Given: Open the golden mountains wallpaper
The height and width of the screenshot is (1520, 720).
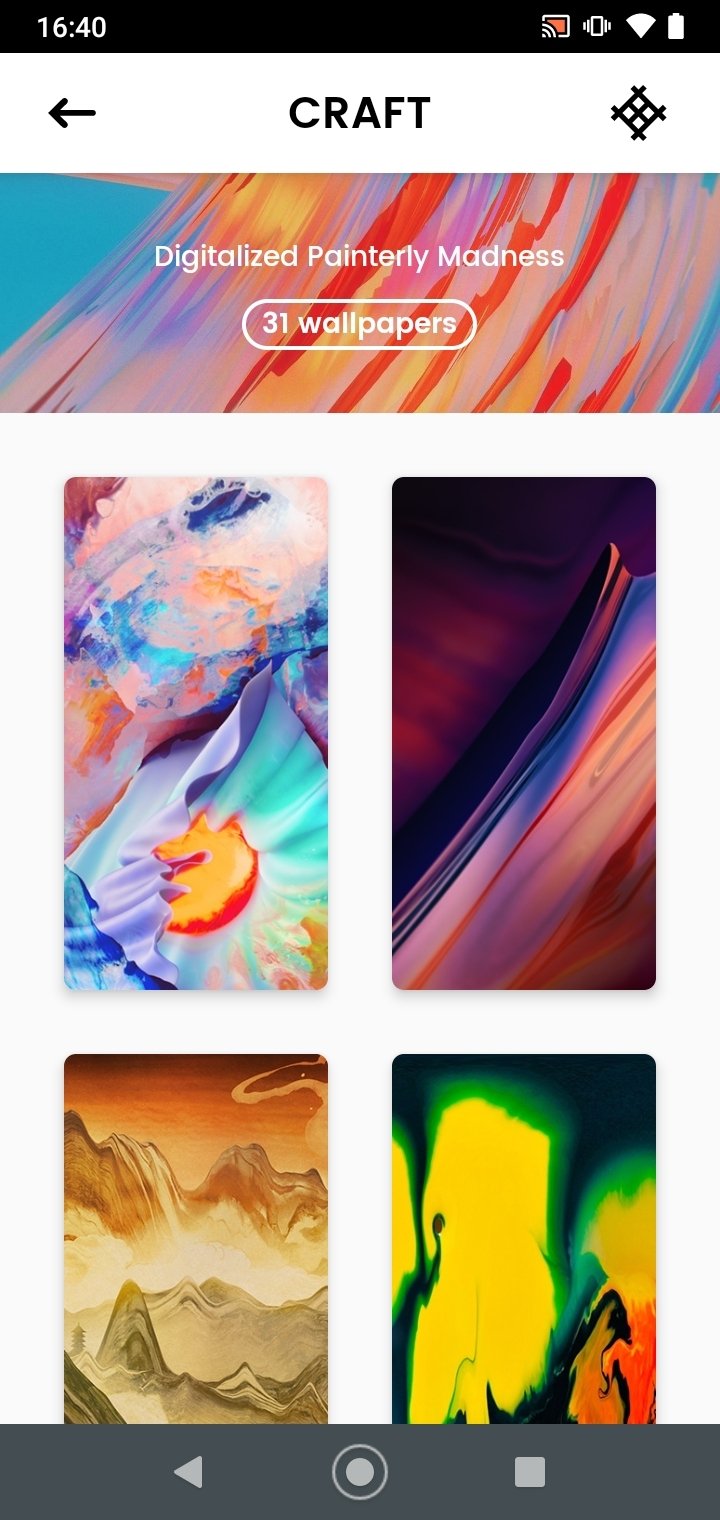Looking at the screenshot, I should coord(196,1238).
